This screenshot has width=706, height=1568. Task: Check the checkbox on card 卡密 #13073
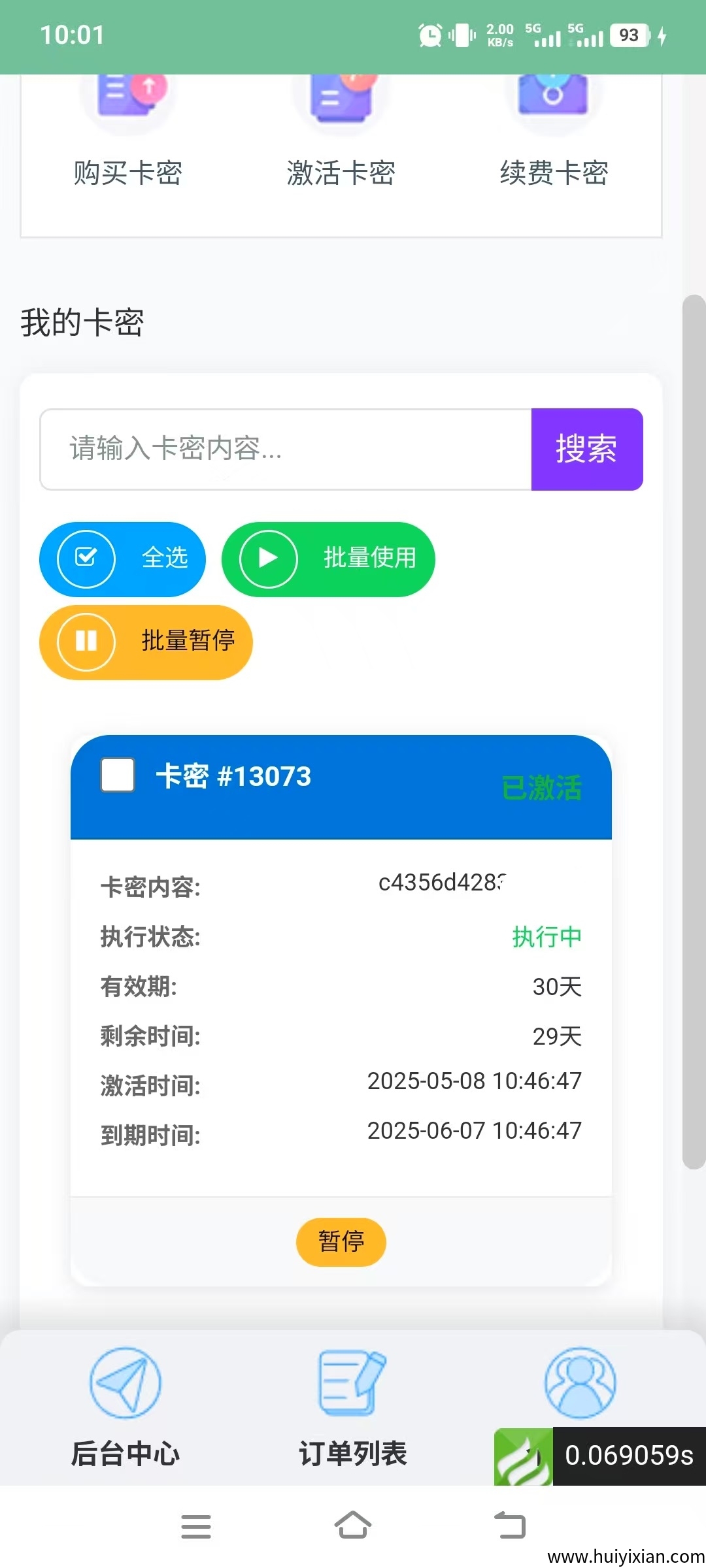point(116,776)
